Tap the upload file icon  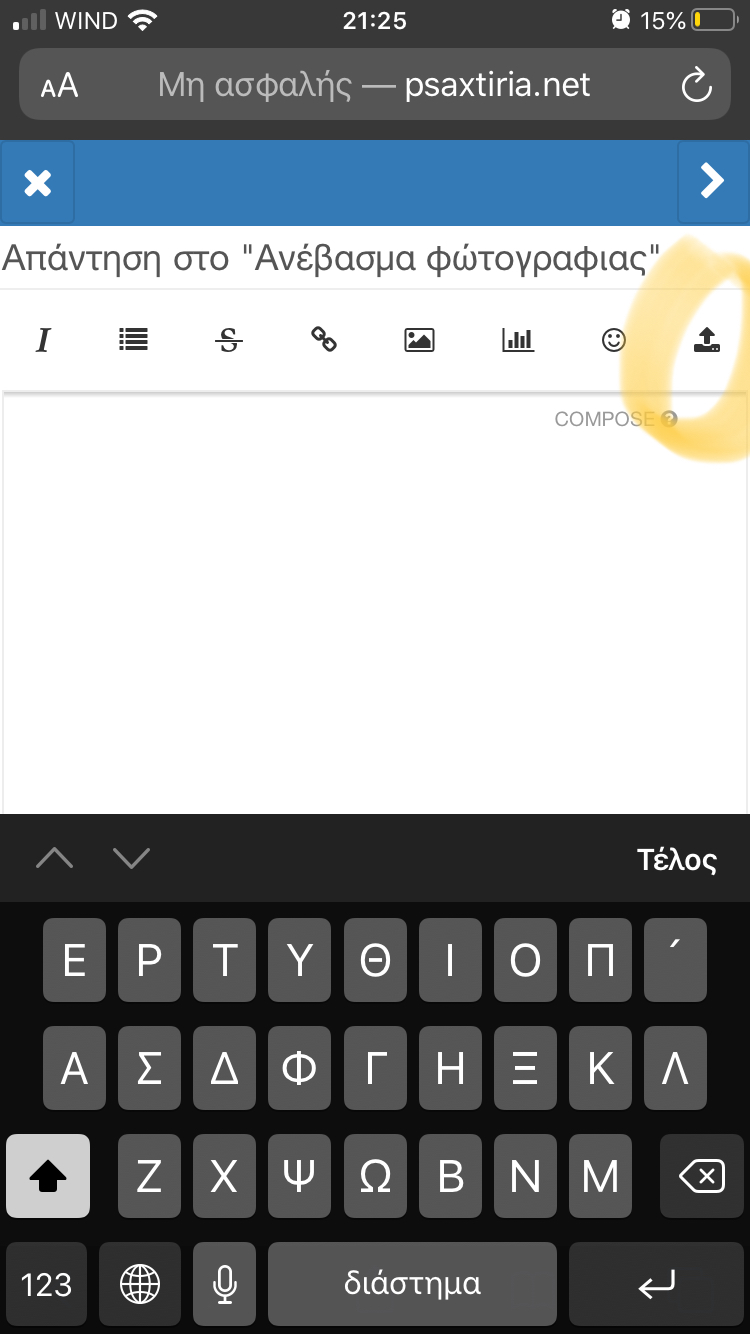[x=706, y=341]
